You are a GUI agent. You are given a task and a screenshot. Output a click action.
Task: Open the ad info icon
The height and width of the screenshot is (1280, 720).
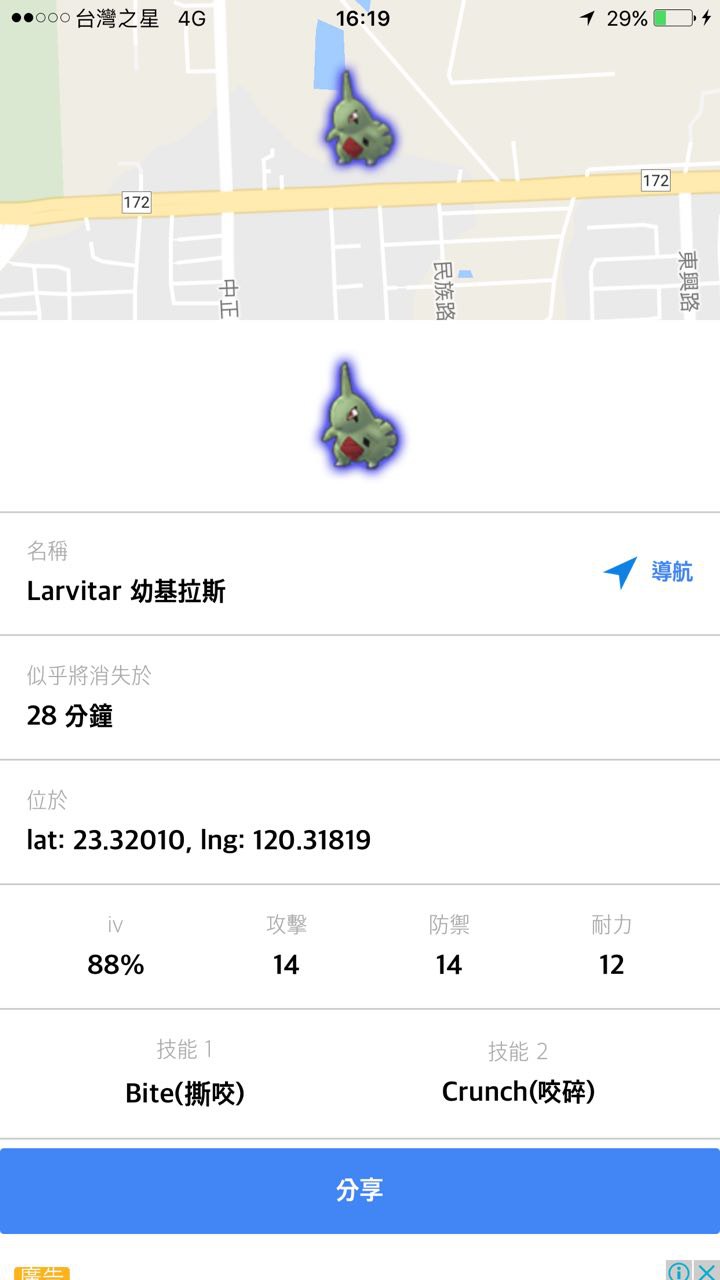(x=679, y=1271)
